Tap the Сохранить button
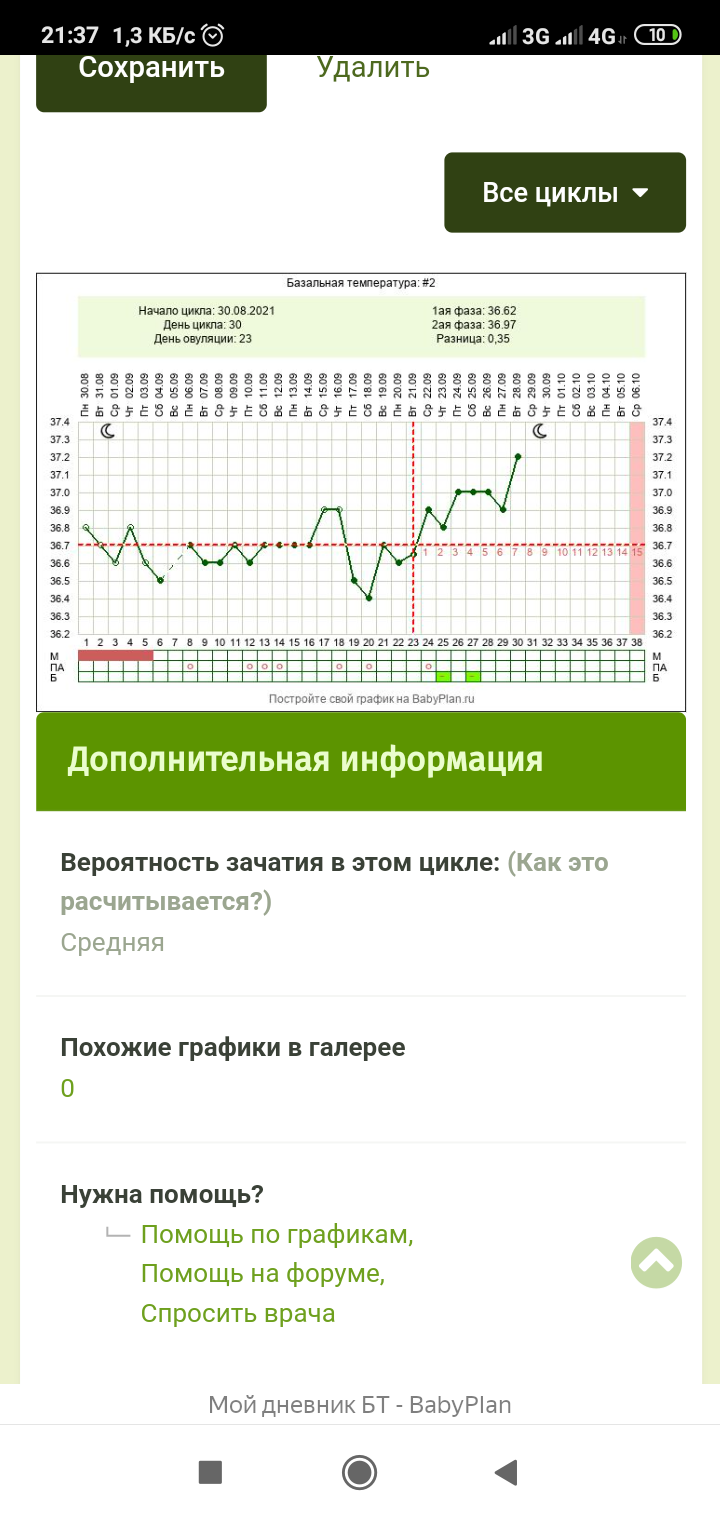The image size is (720, 1520). (x=151, y=80)
